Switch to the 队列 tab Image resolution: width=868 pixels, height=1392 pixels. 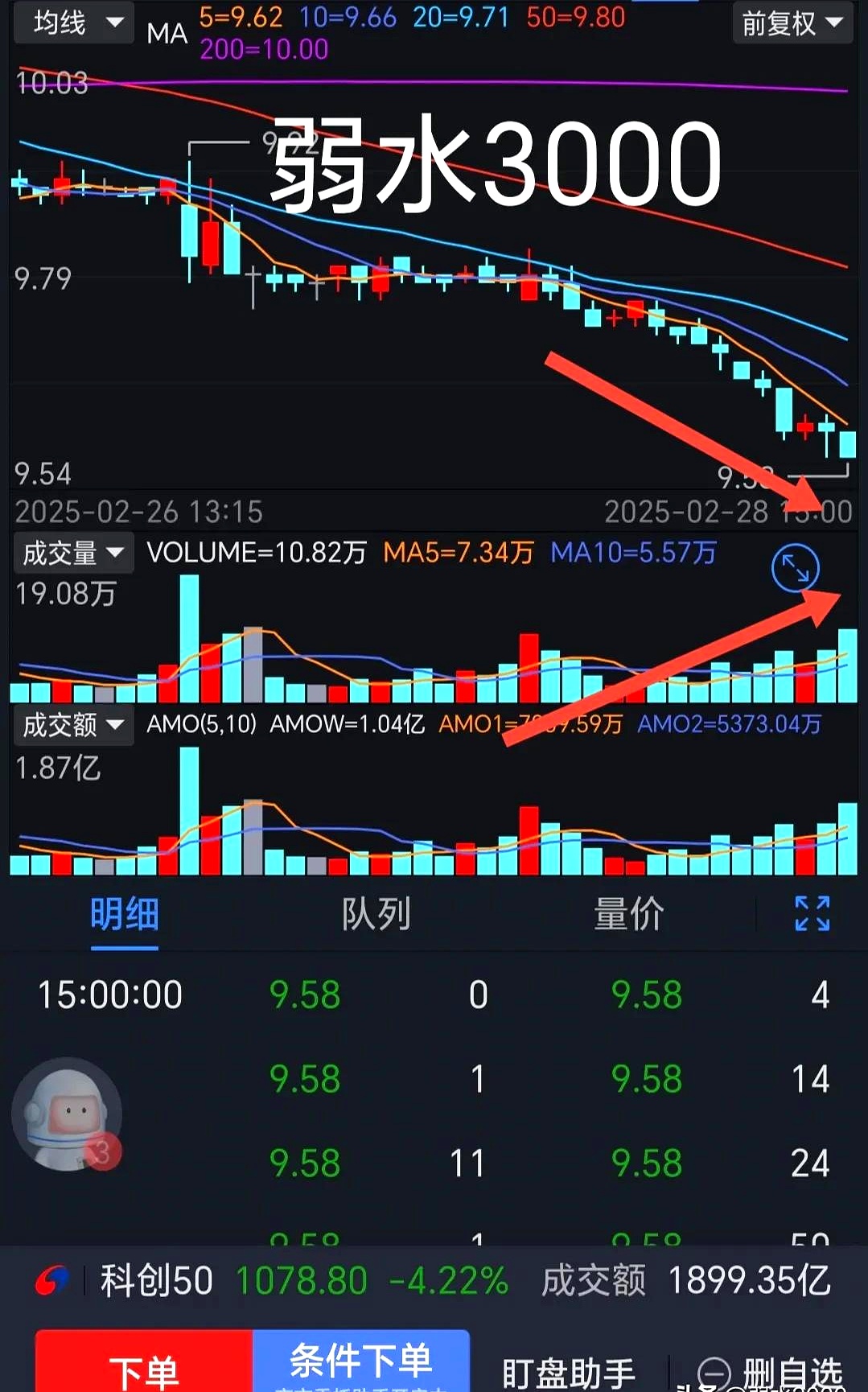pyautogui.click(x=376, y=915)
